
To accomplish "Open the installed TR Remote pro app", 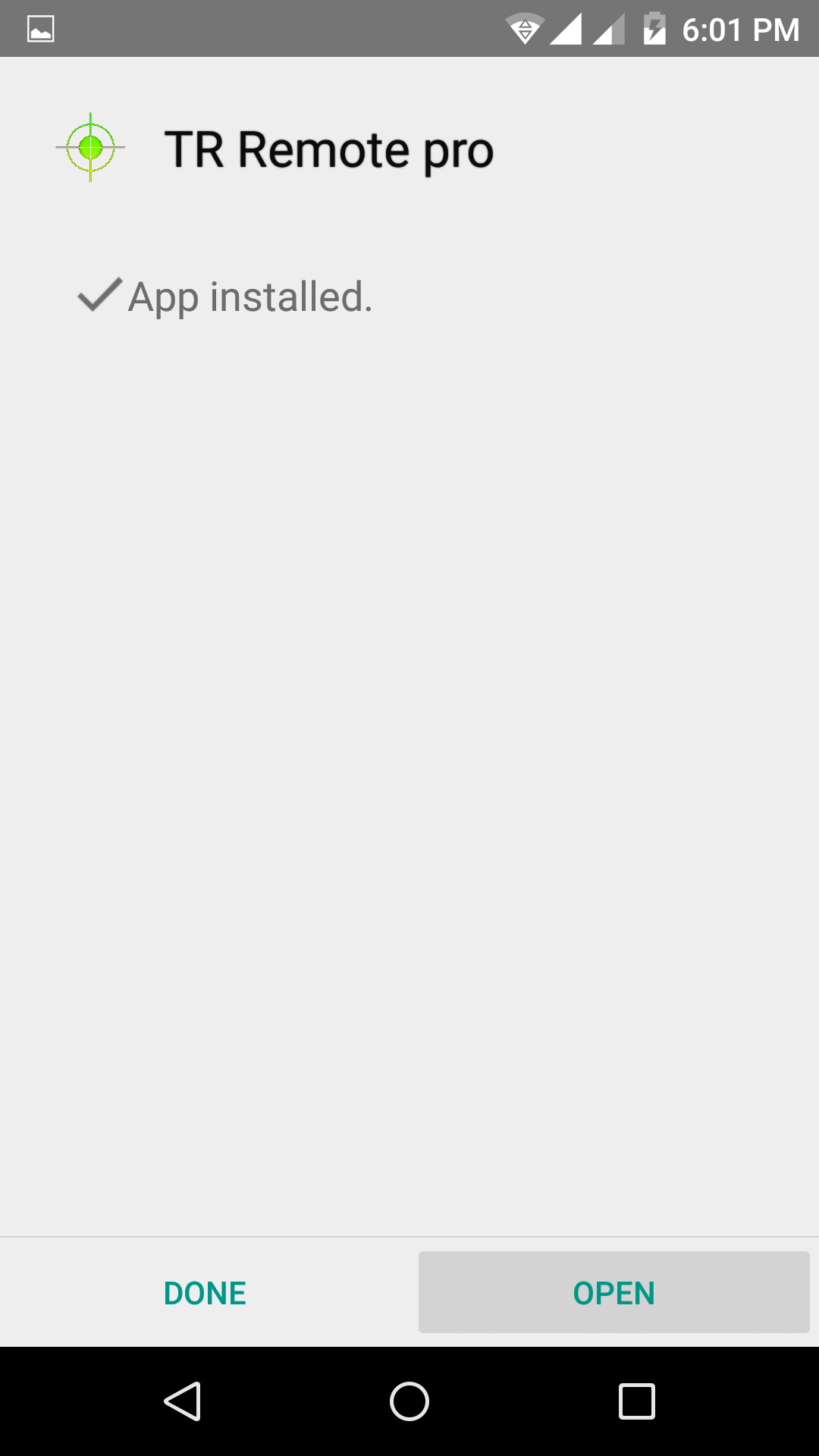I will point(613,1293).
